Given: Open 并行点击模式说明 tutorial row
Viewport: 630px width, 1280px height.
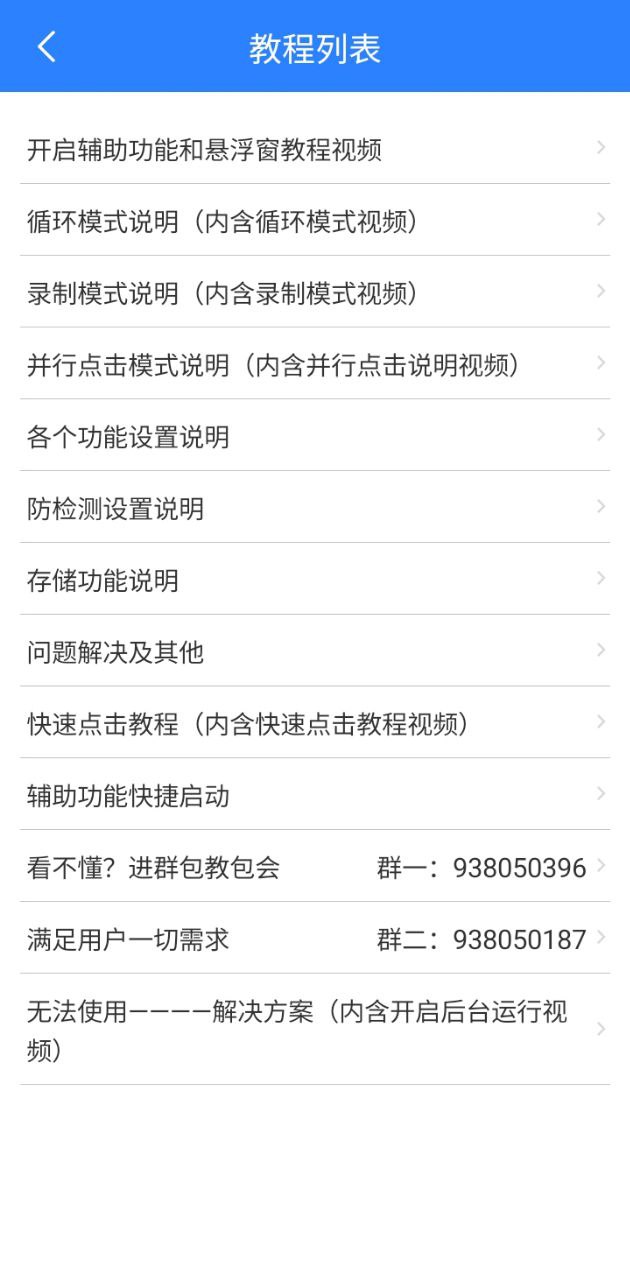Looking at the screenshot, I should (314, 365).
